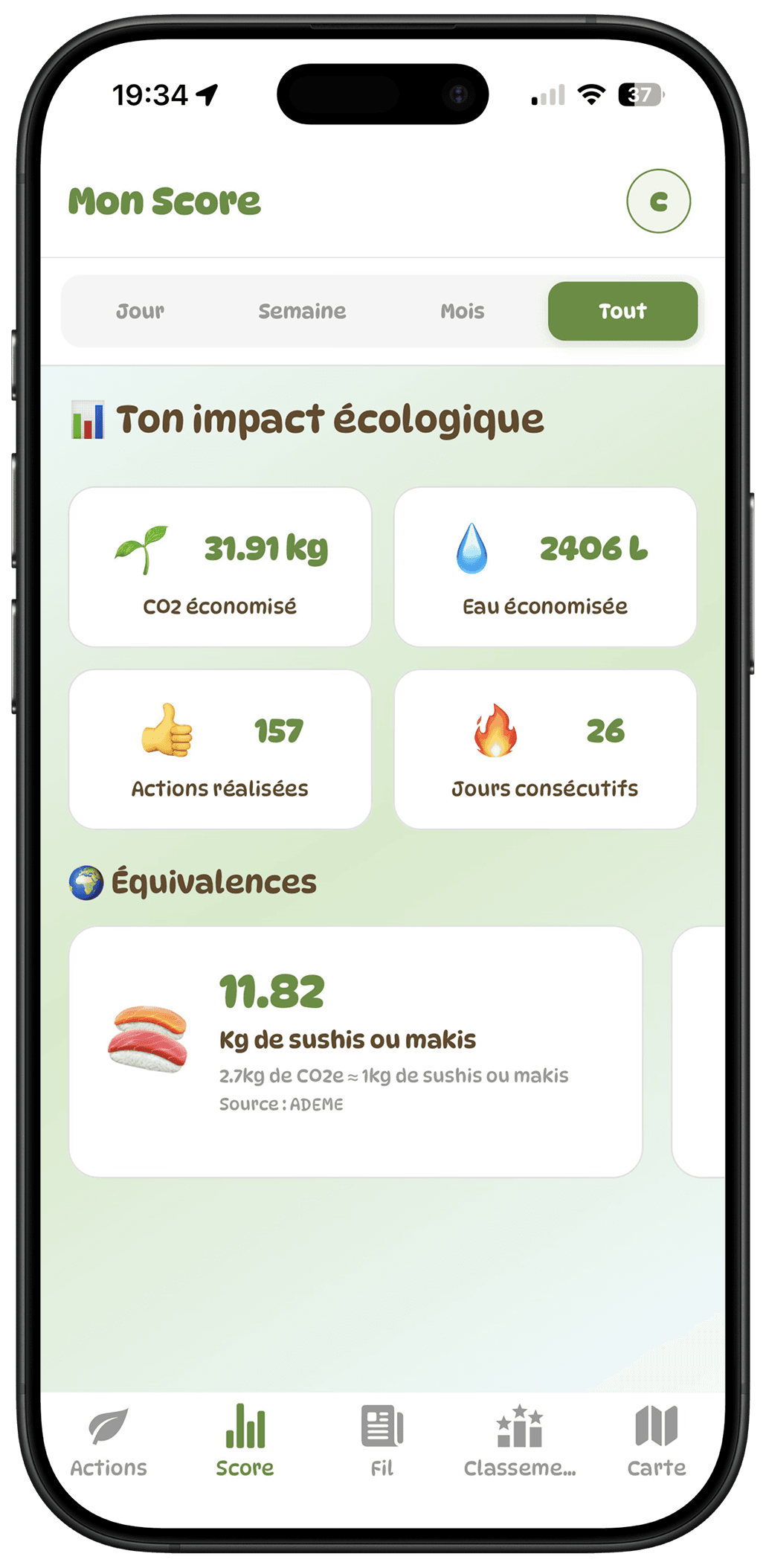Select the Mois period option
766x1568 pixels.
click(463, 311)
